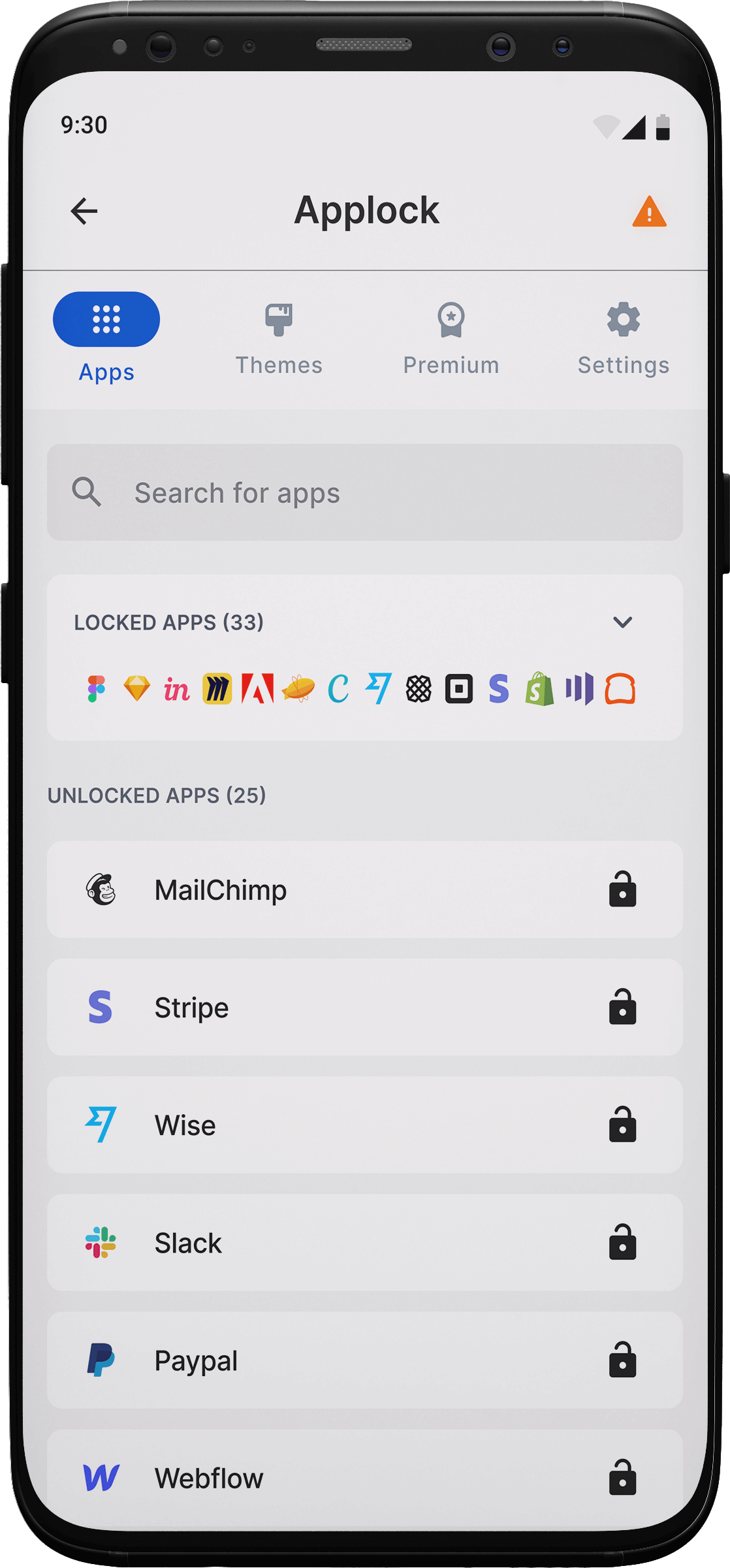Switch to the Themes tab
Image resolution: width=730 pixels, height=1568 pixels.
[279, 338]
